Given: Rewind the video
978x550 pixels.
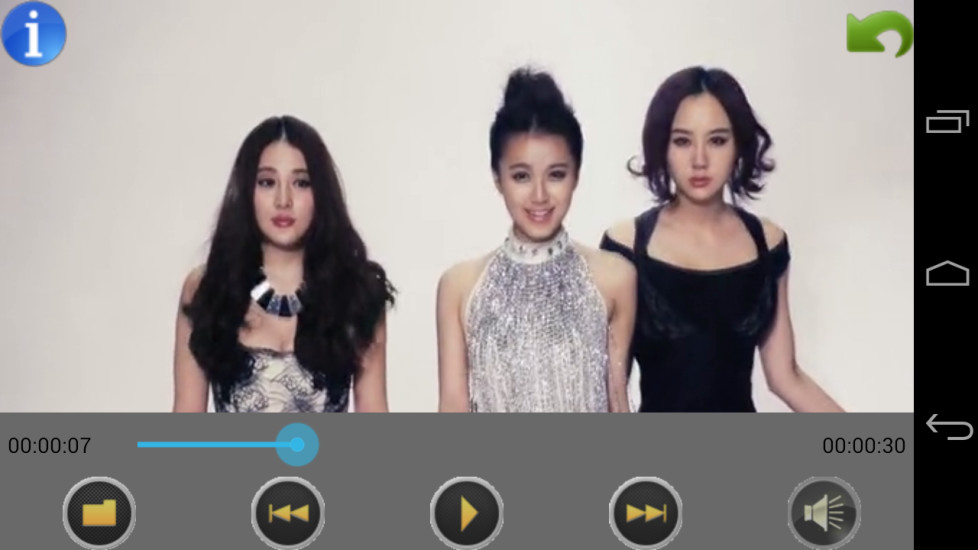Looking at the screenshot, I should point(288,513).
